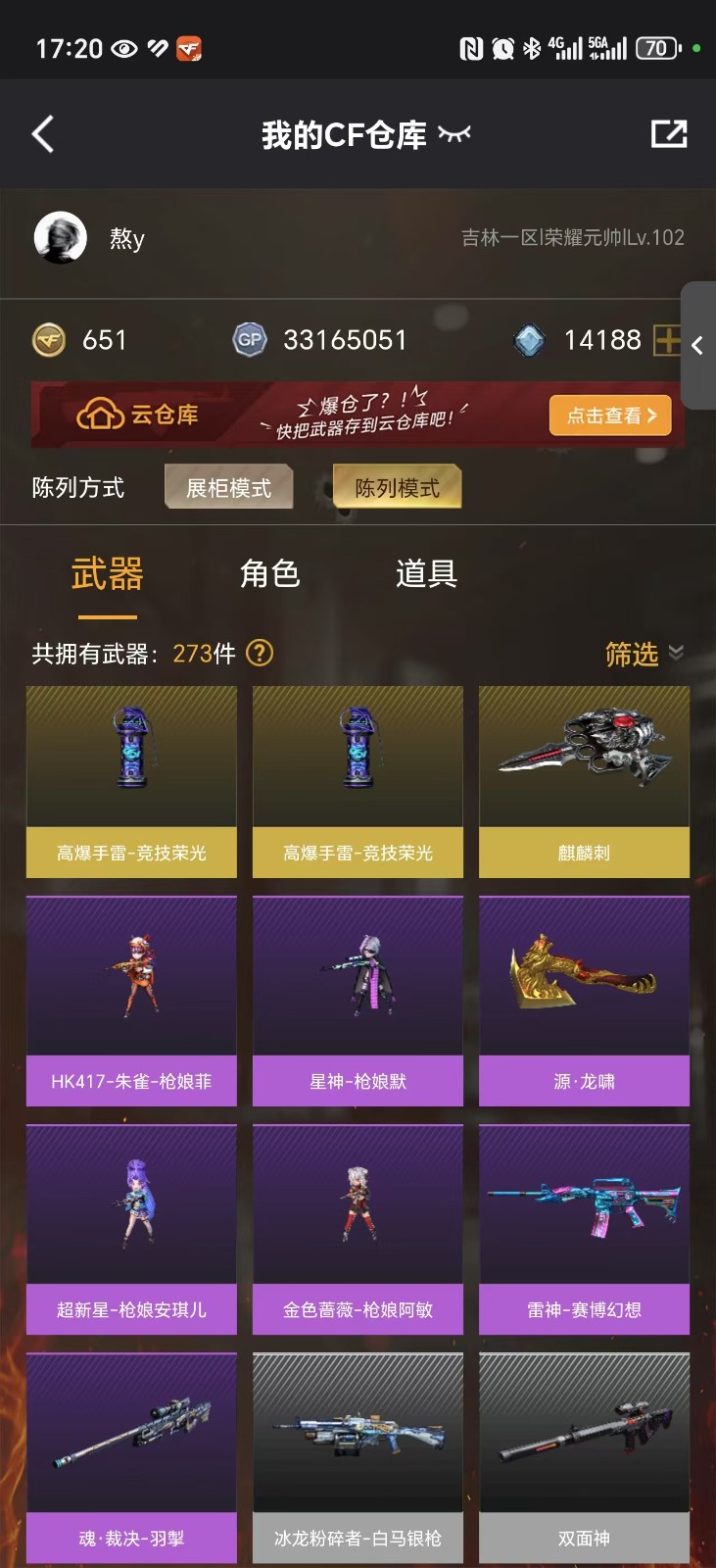Screen dimensions: 716x1568
Task: Open the 金色蔷薇-枪娘阿敏 card
Action: (x=358, y=1229)
